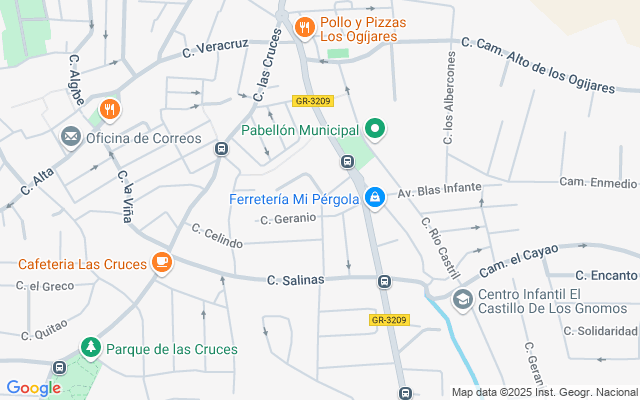Open the Google logo link
The image size is (640, 400).
(33, 388)
